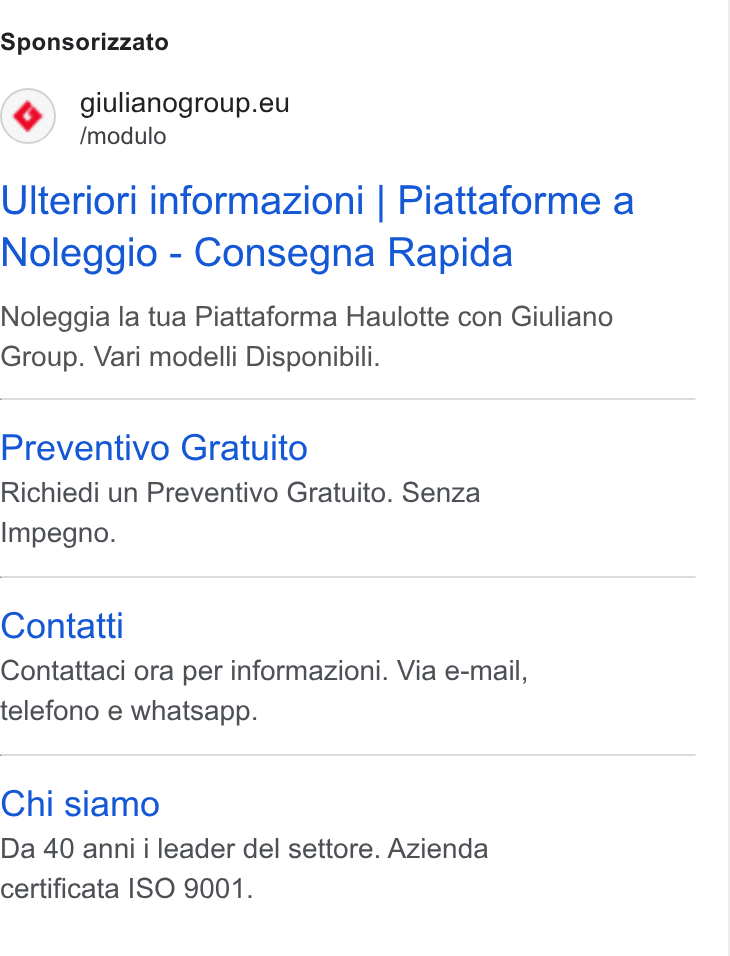The height and width of the screenshot is (956, 730).
Task: Open the Chi siamo sitelink
Action: pyautogui.click(x=80, y=804)
